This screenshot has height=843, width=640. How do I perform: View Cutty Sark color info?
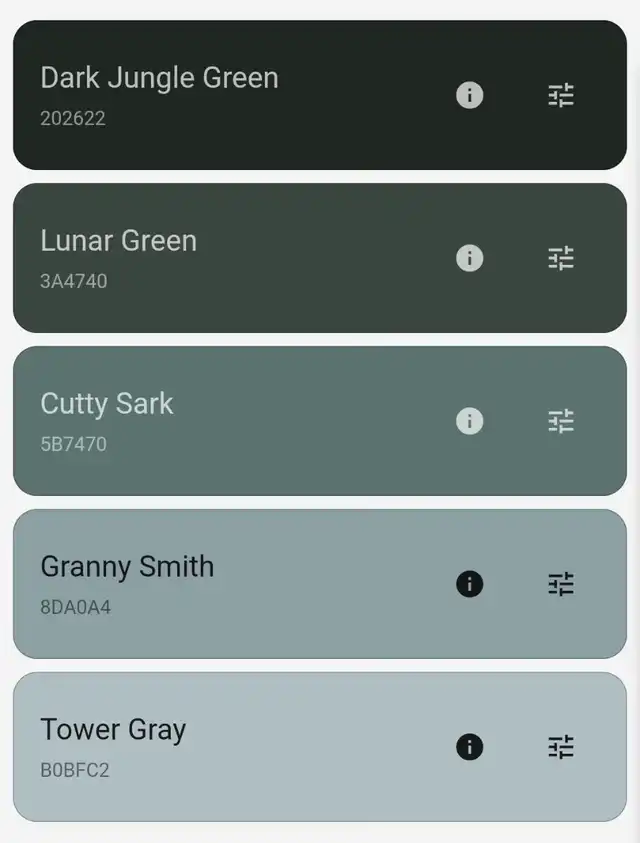tap(469, 421)
